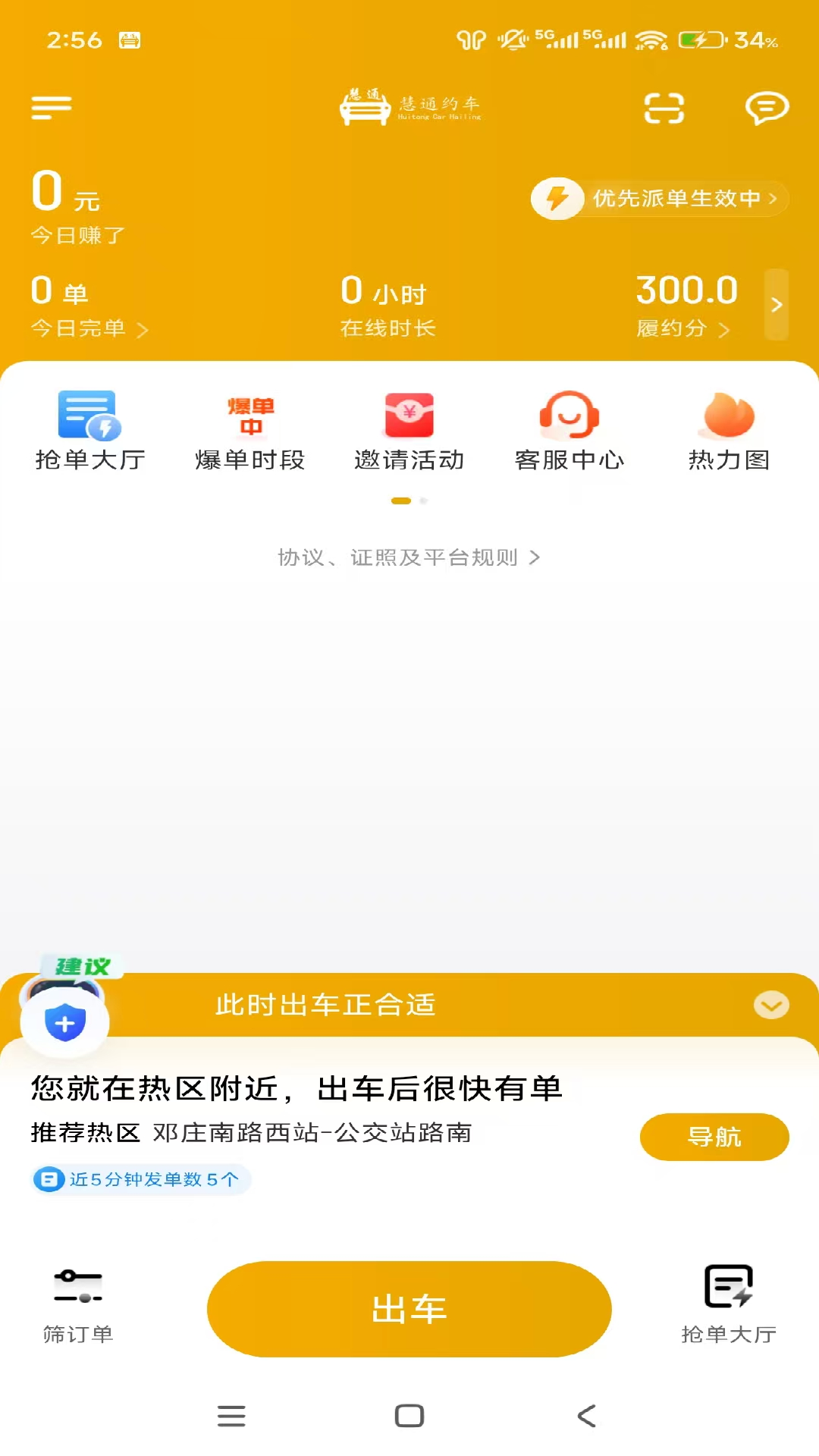
Task: Tap the second carousel page indicator dot
Action: (424, 500)
